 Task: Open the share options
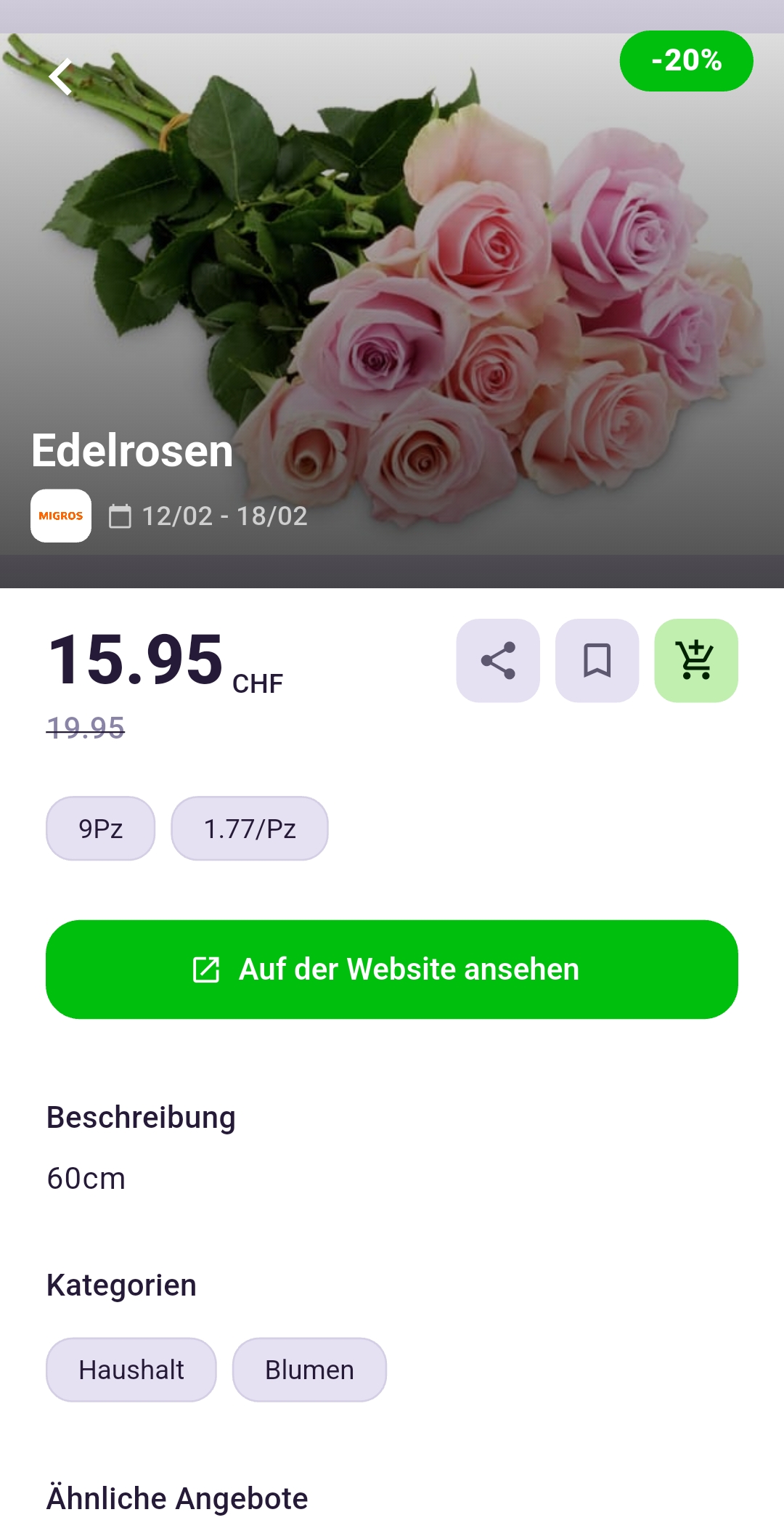(x=497, y=661)
